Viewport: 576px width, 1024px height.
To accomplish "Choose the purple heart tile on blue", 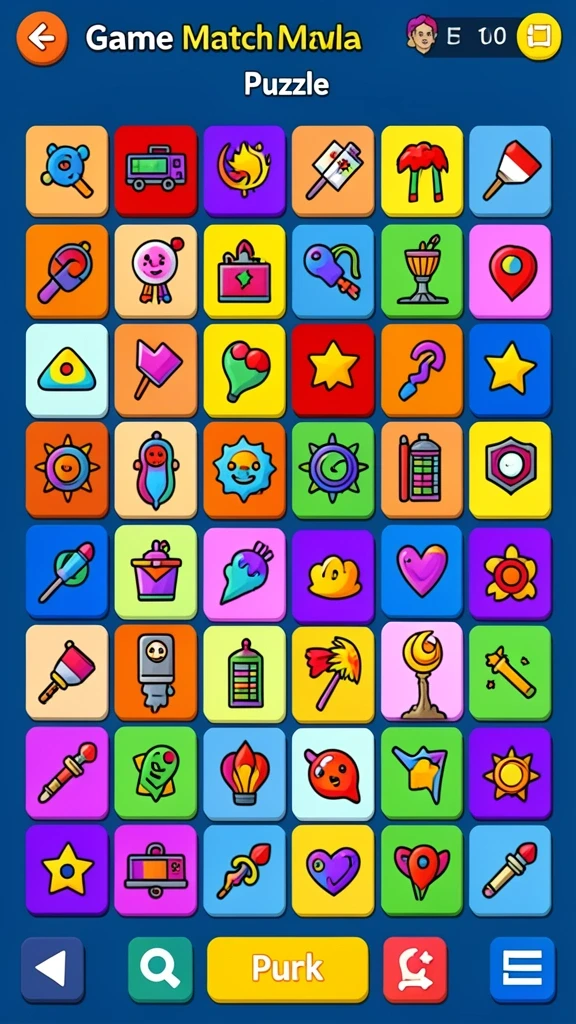I will click(422, 571).
